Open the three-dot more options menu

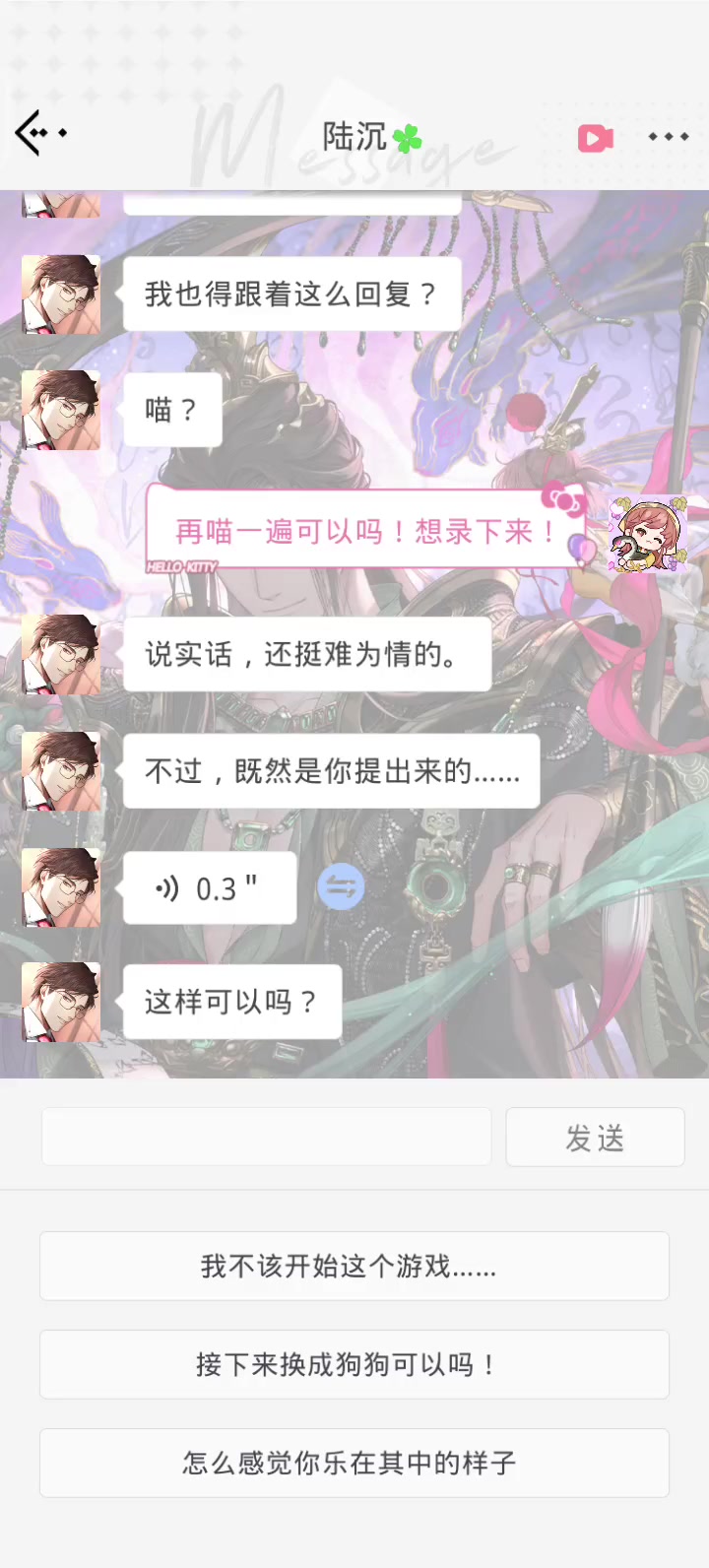pyautogui.click(x=669, y=137)
